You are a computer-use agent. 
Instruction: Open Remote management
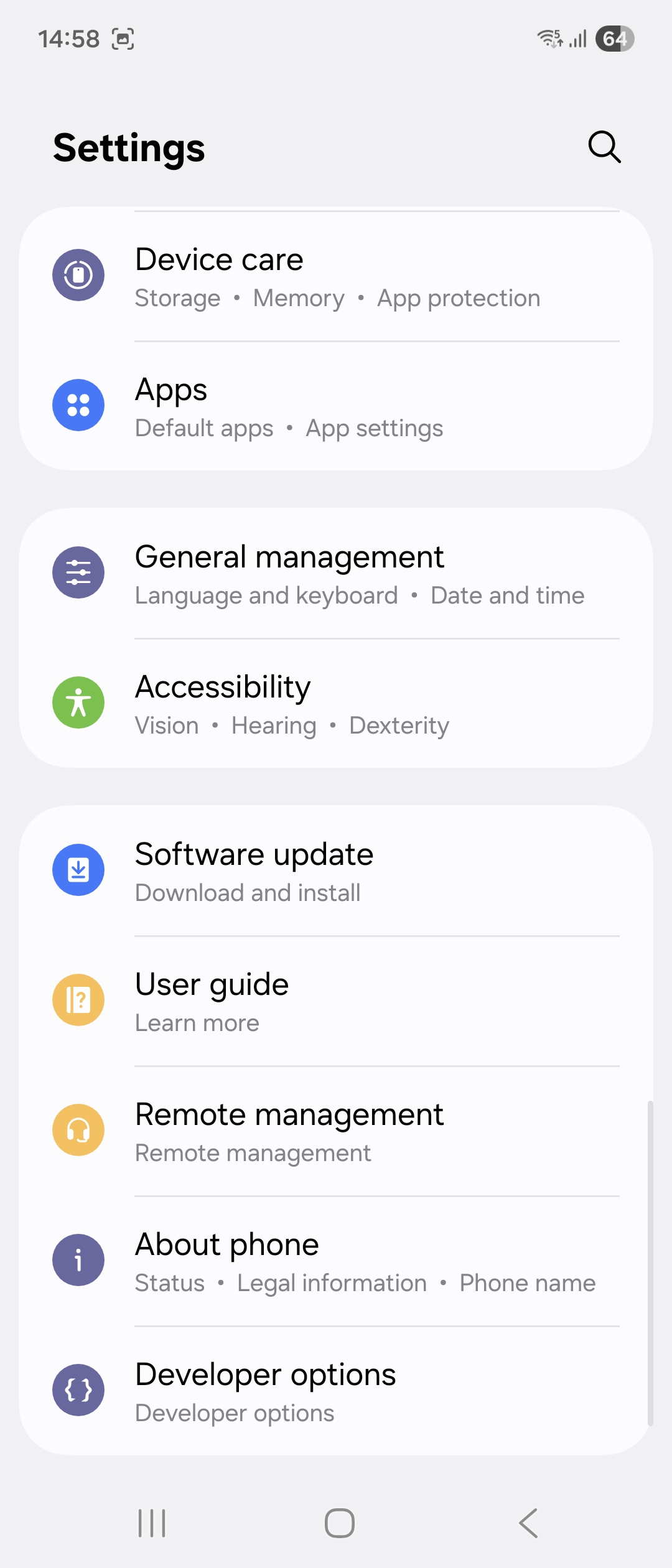pos(336,1131)
